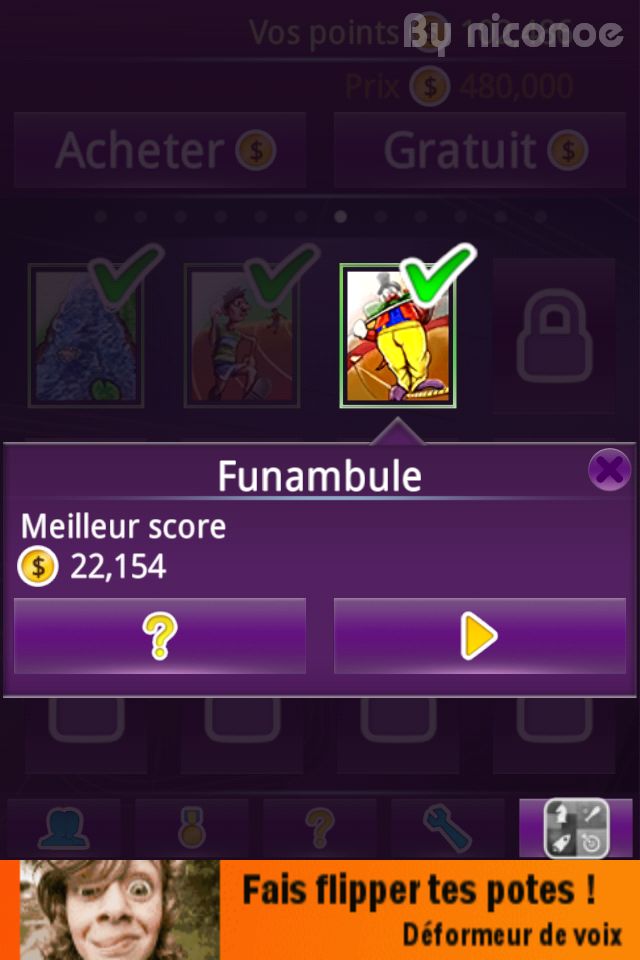Tap the Acheter button
This screenshot has width=640, height=960.
(x=160, y=151)
